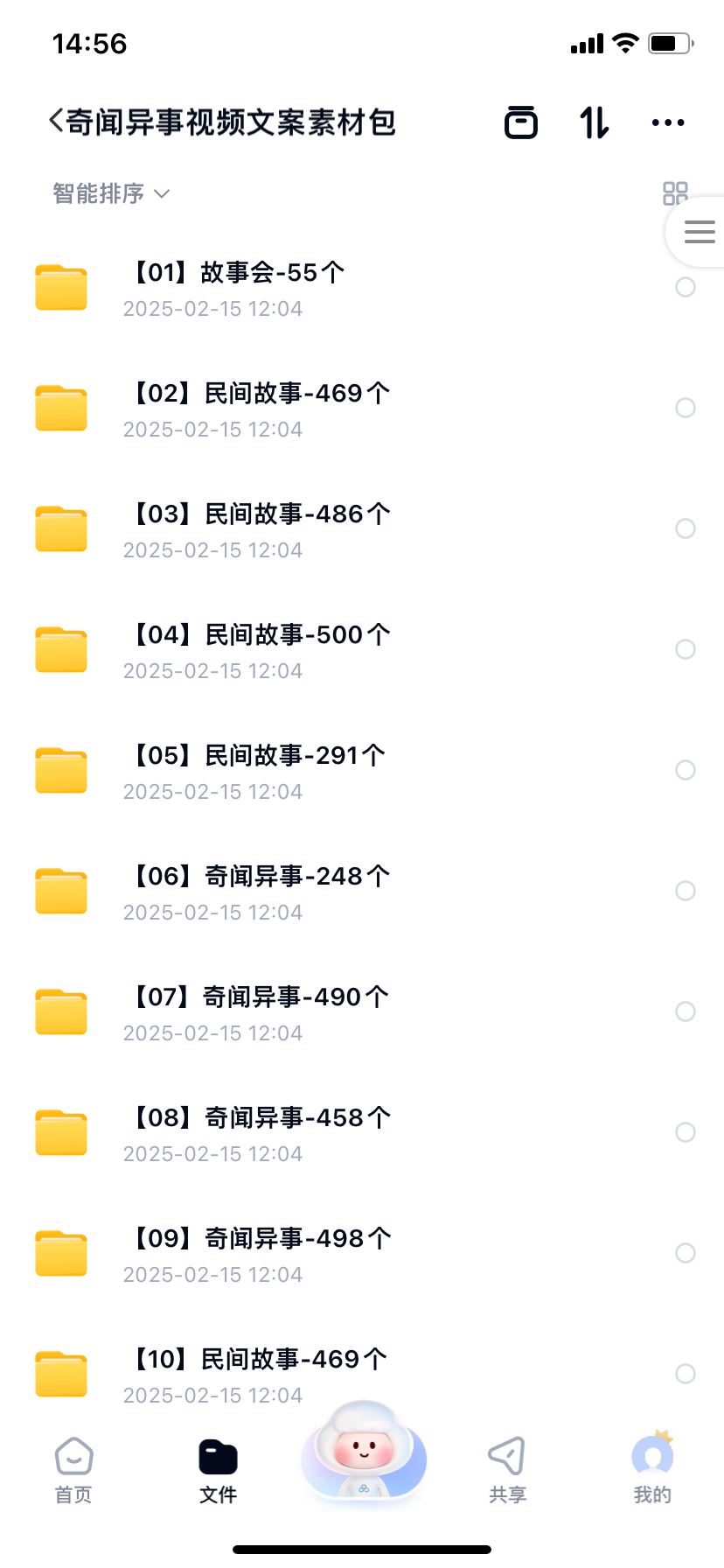
Task: Expand the 智能排序 sort dropdown
Action: pos(111,193)
